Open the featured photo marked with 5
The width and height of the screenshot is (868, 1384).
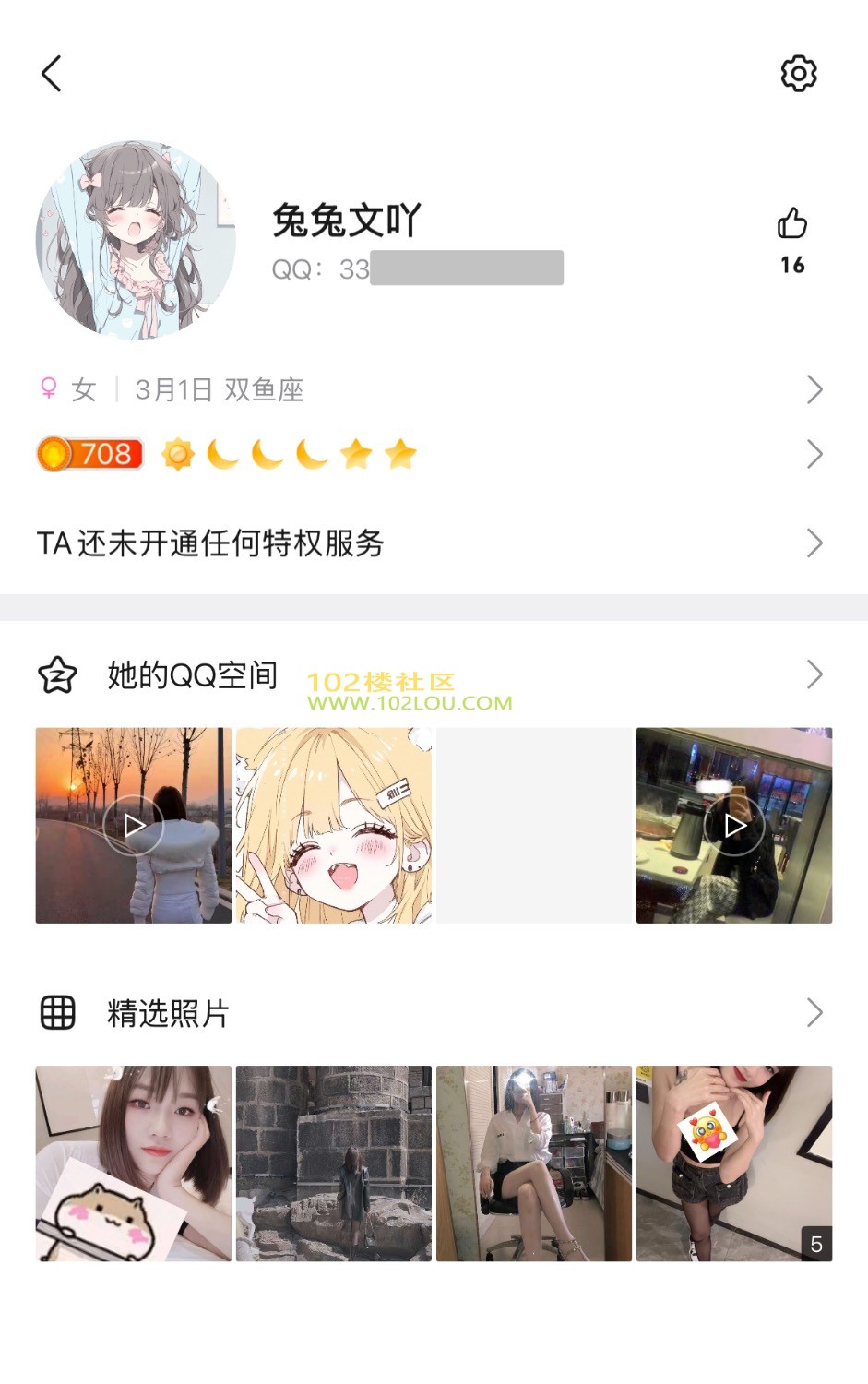[734, 1163]
